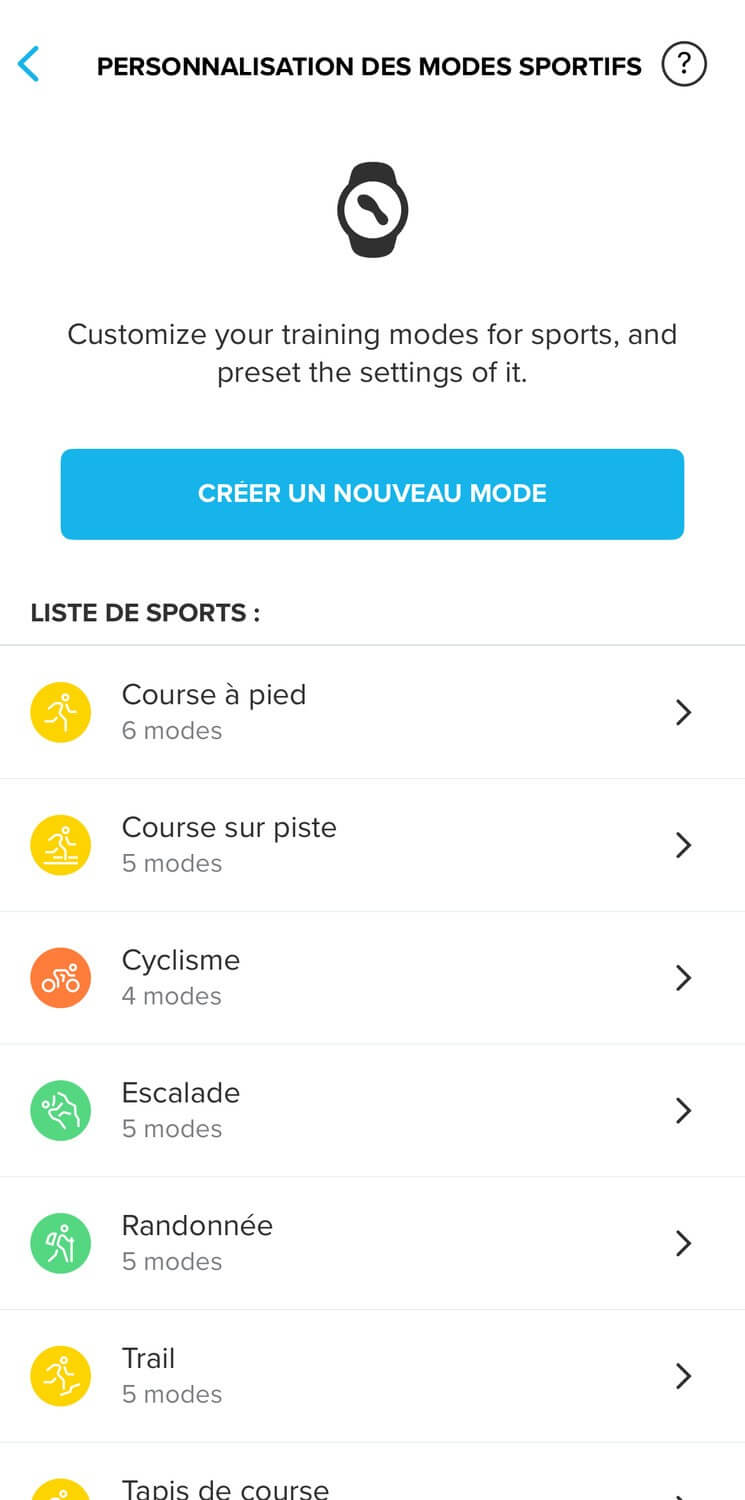
Task: Open the Trail sport row
Action: (372, 1376)
